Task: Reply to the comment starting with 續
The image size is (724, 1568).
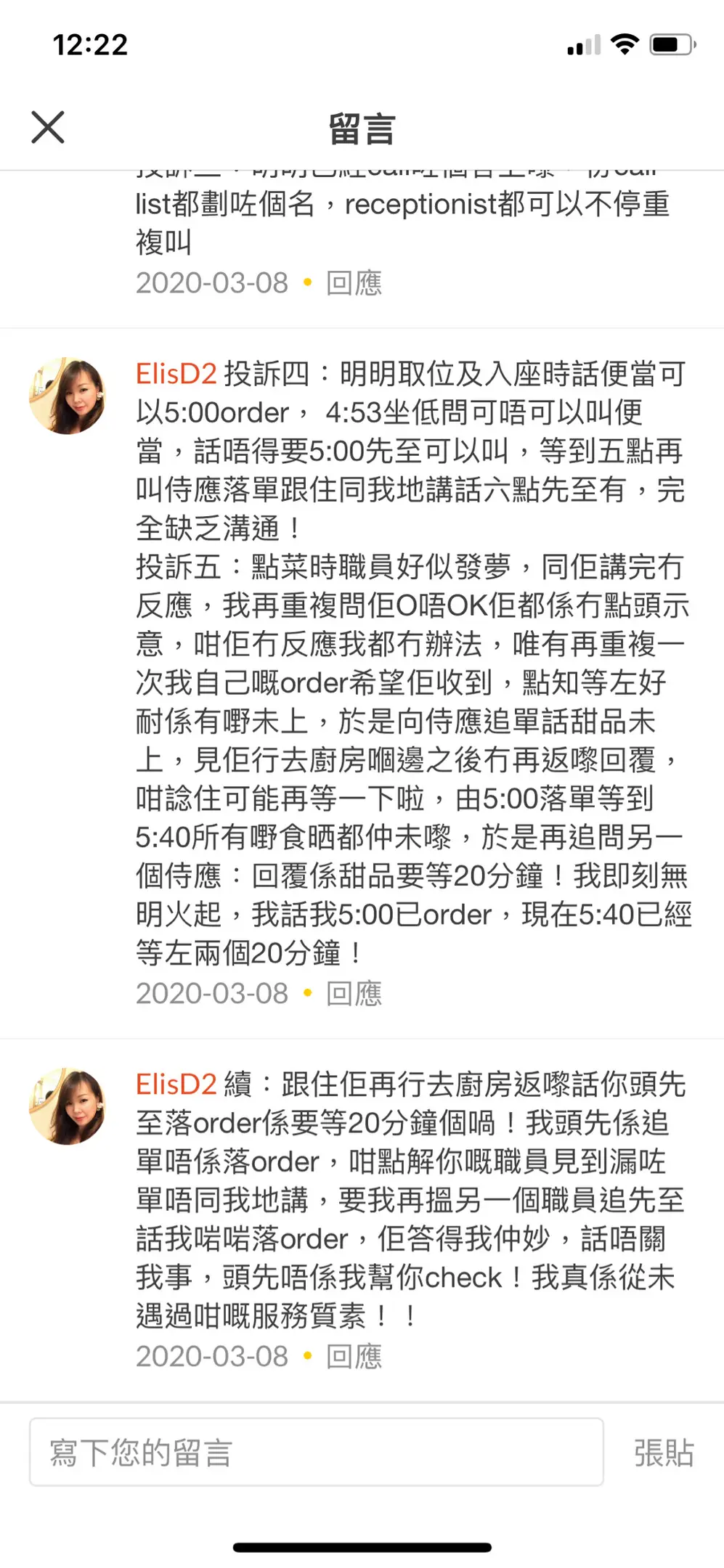Action: click(x=354, y=1356)
